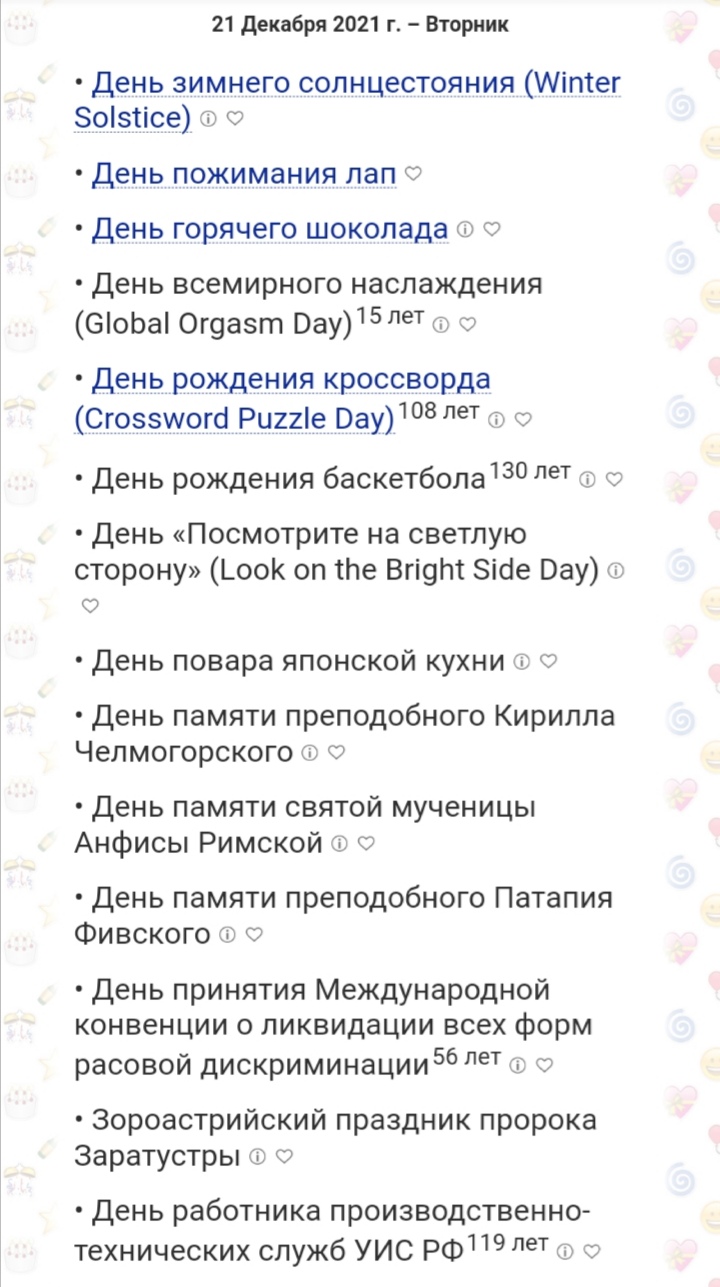
Task: Like День рождения баскетбола
Action: click(x=614, y=479)
